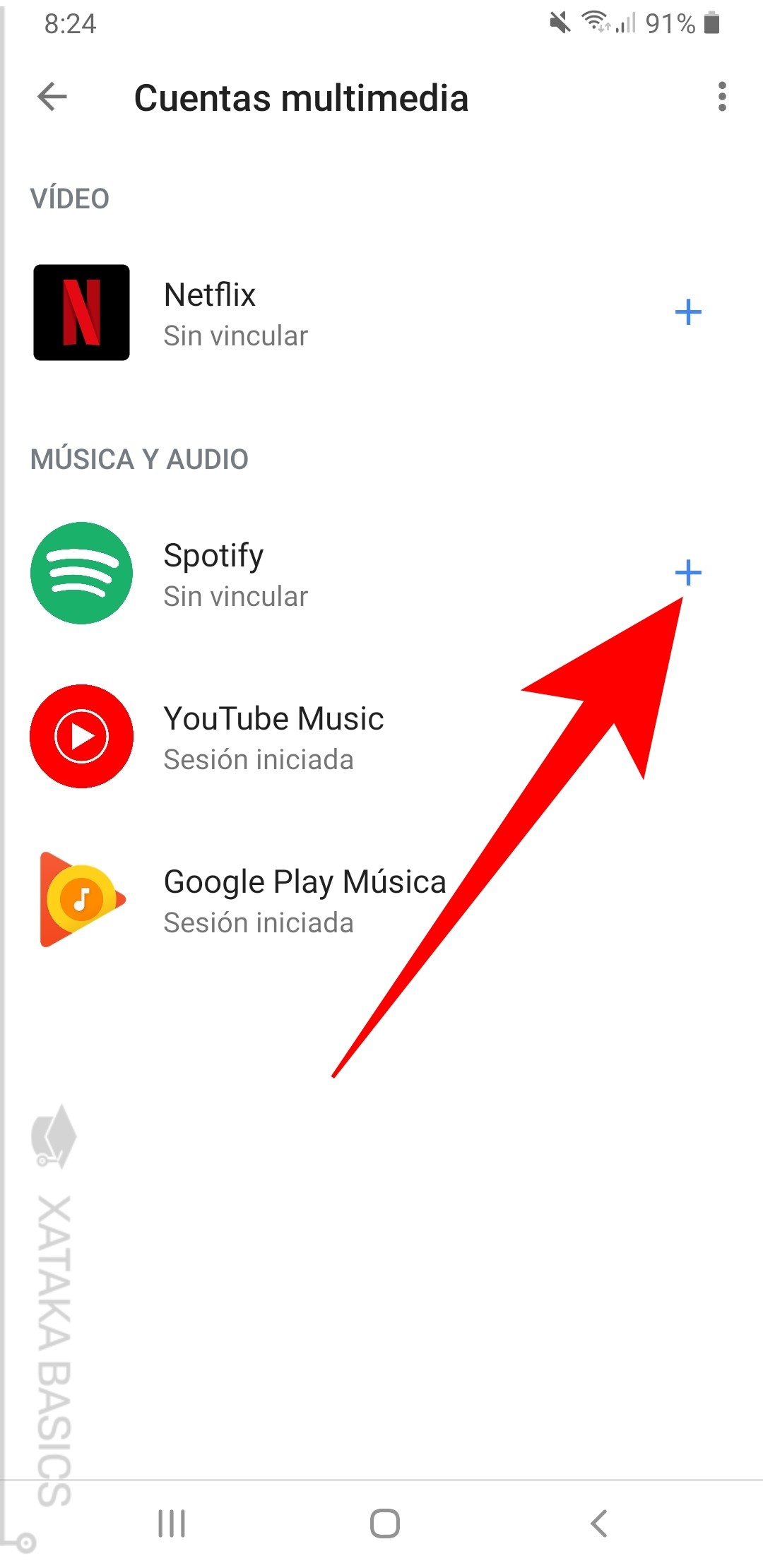Tap the VÍDEO section header
Viewport: 763px width, 1568px height.
tap(71, 198)
